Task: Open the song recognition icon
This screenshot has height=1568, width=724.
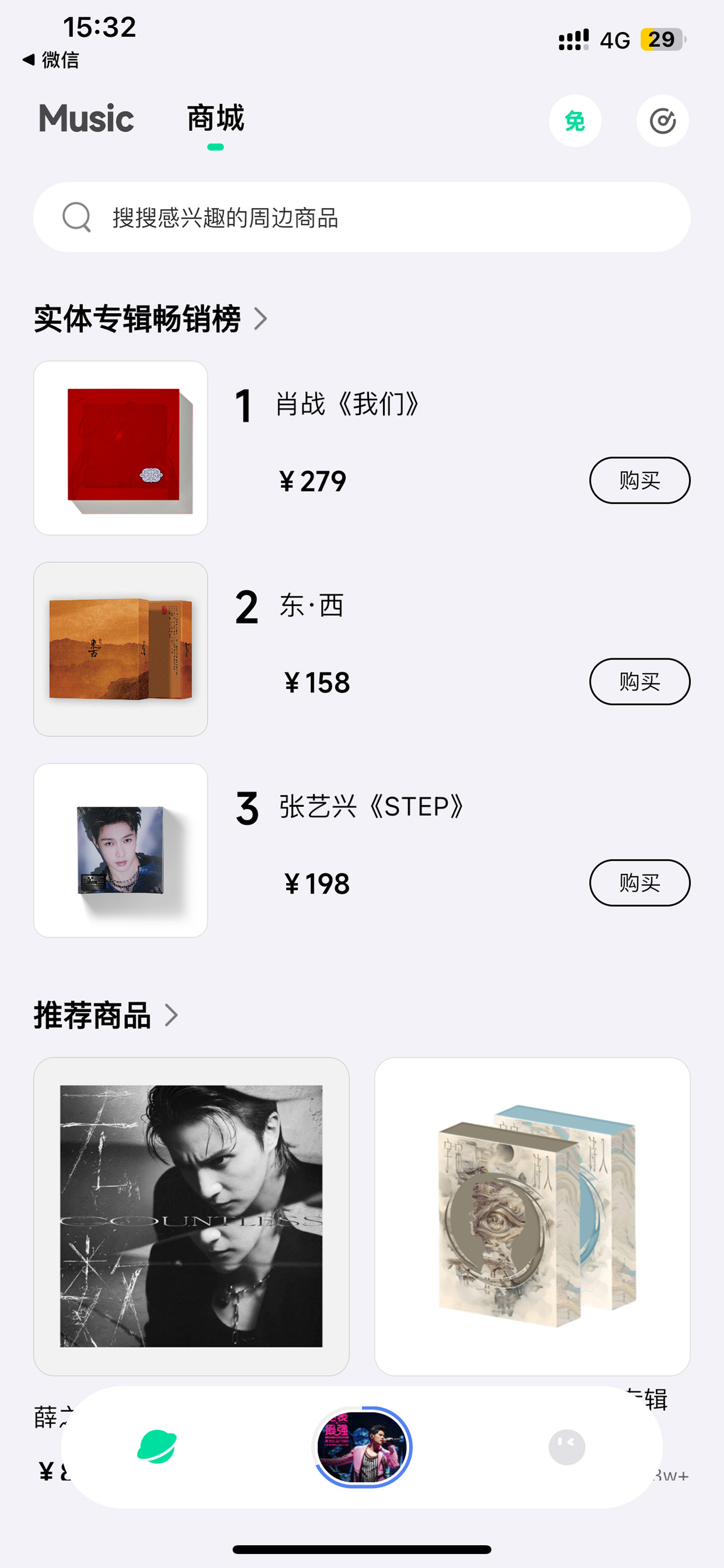Action: (x=663, y=120)
